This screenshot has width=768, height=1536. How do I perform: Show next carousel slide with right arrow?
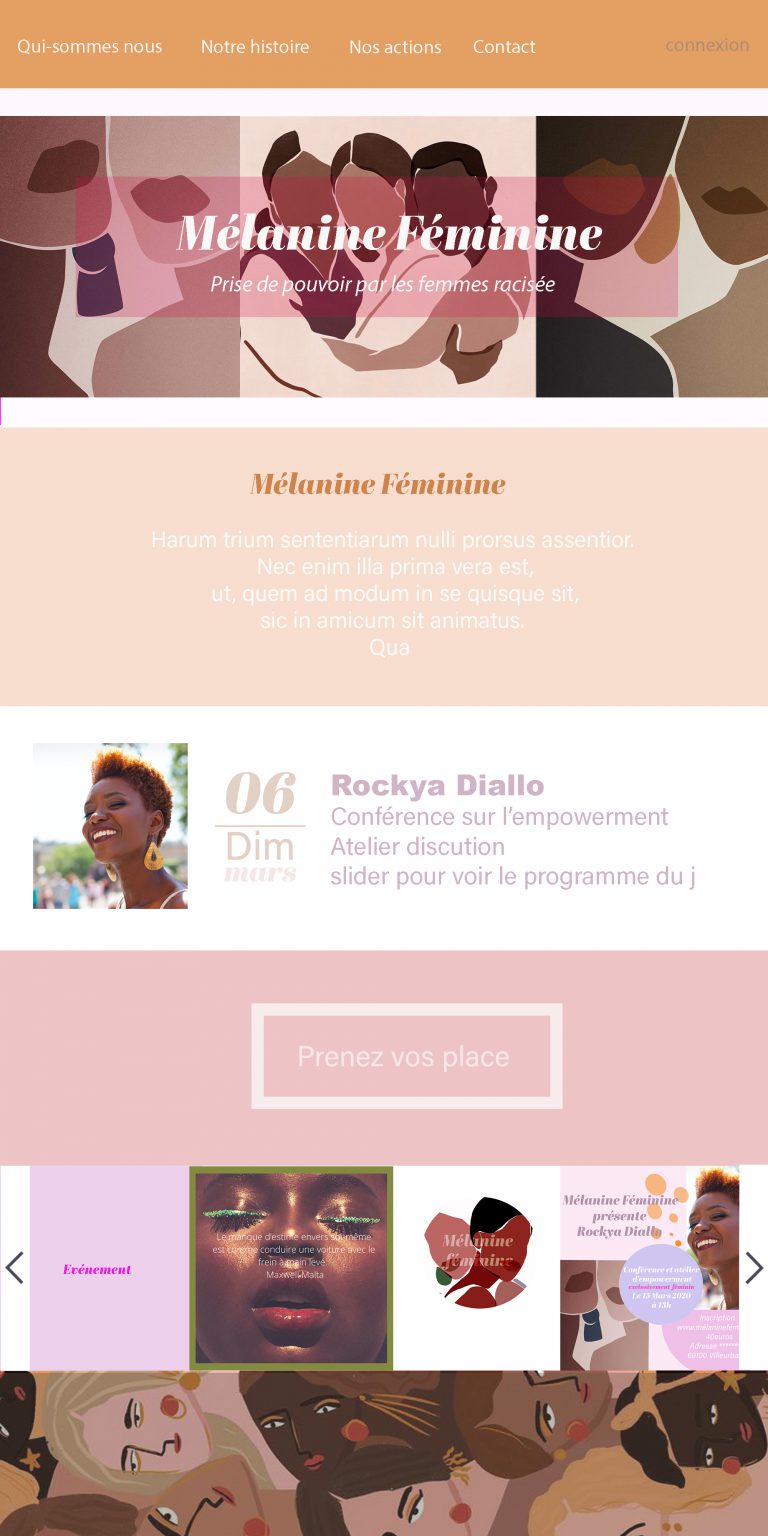tap(754, 1268)
